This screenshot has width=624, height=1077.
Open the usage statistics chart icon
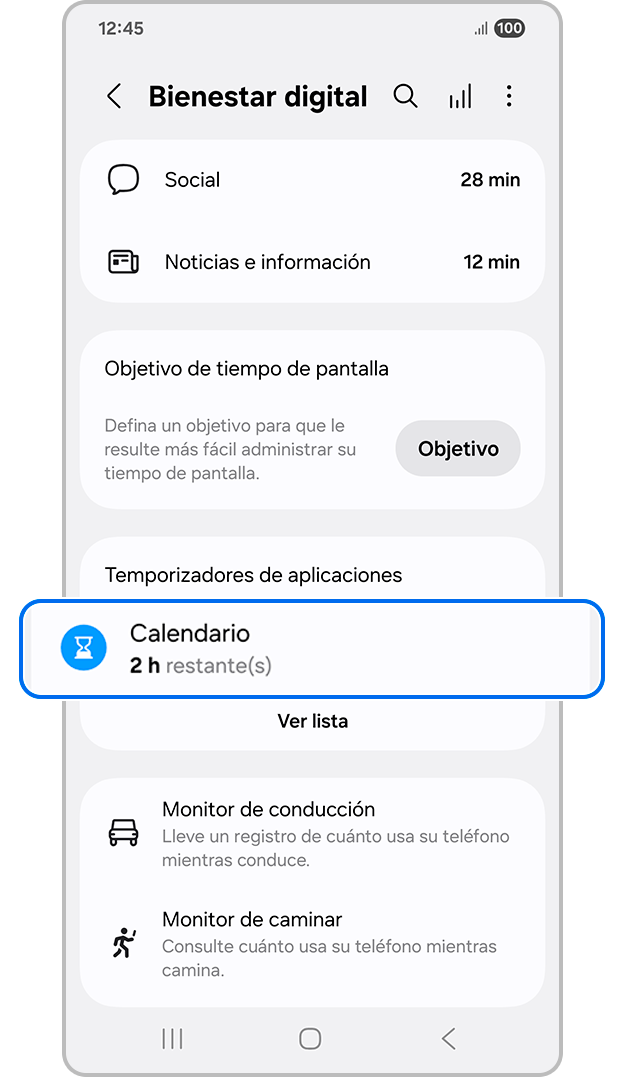click(x=460, y=96)
